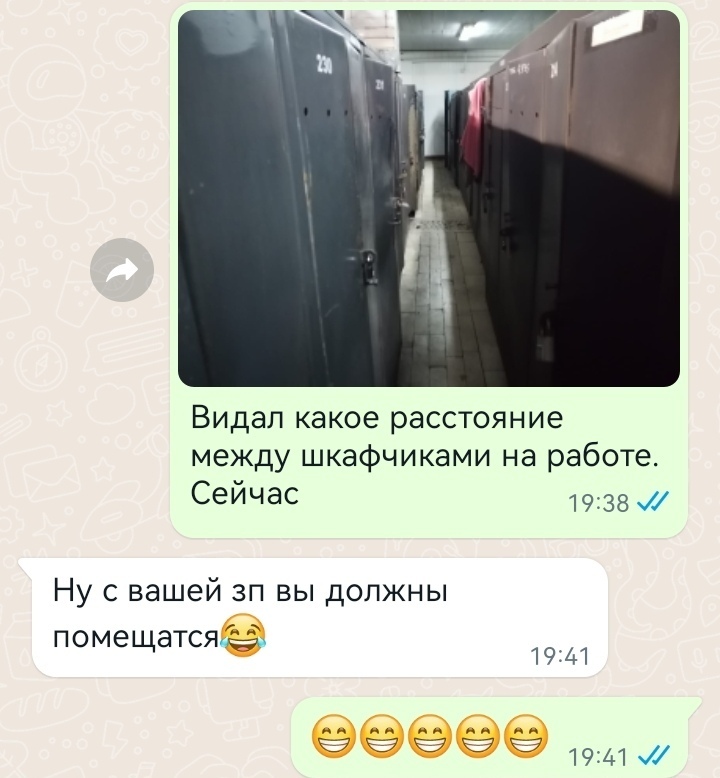Forward the photo using the arrow icon
Screen dimensions: 720x778
coord(122,269)
